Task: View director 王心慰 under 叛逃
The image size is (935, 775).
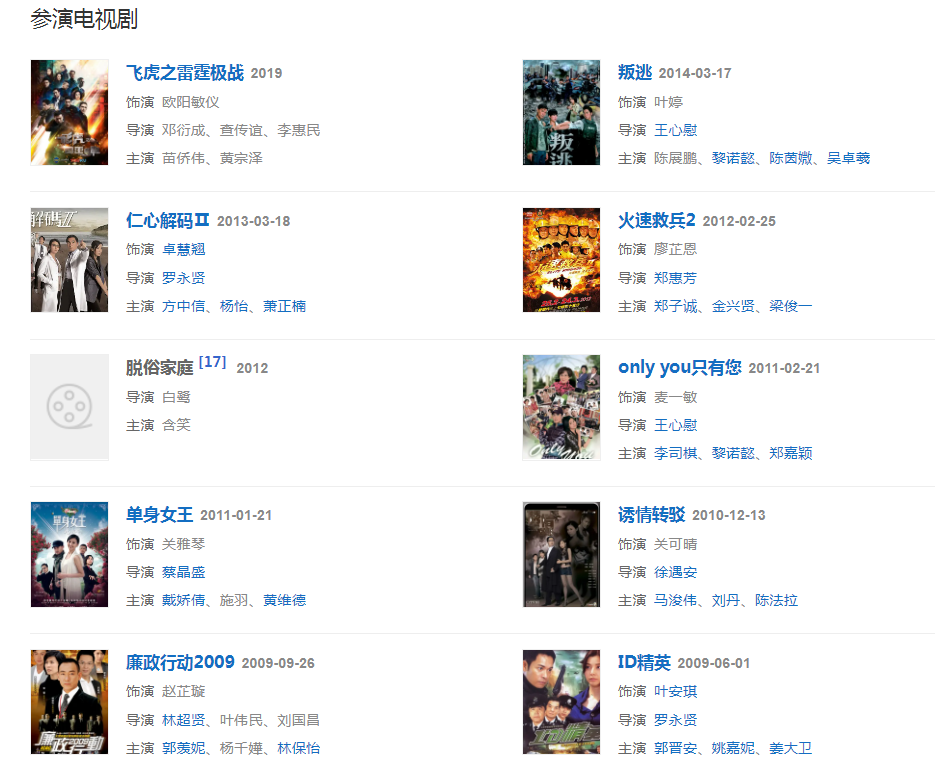Action: point(675,130)
